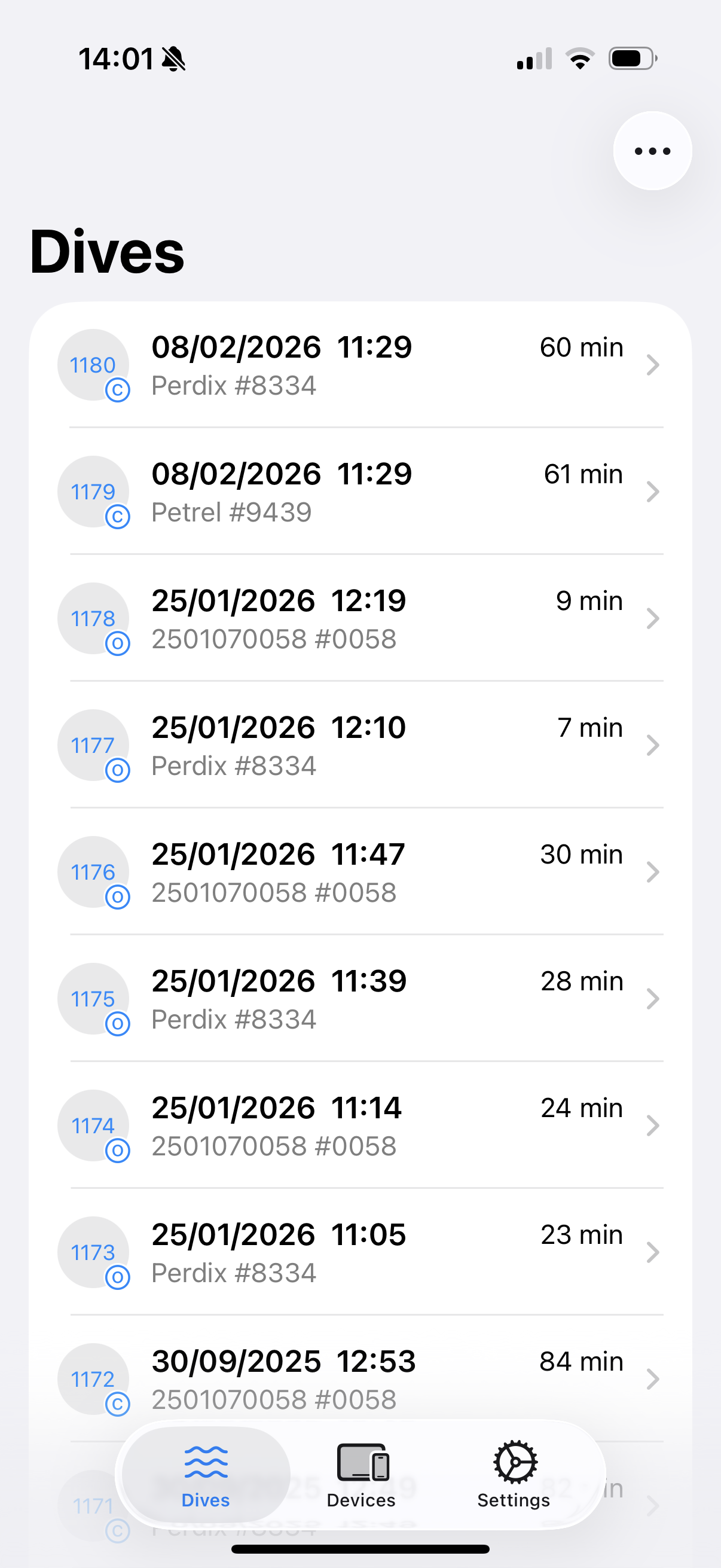Open the Settings gear icon

(x=514, y=1460)
